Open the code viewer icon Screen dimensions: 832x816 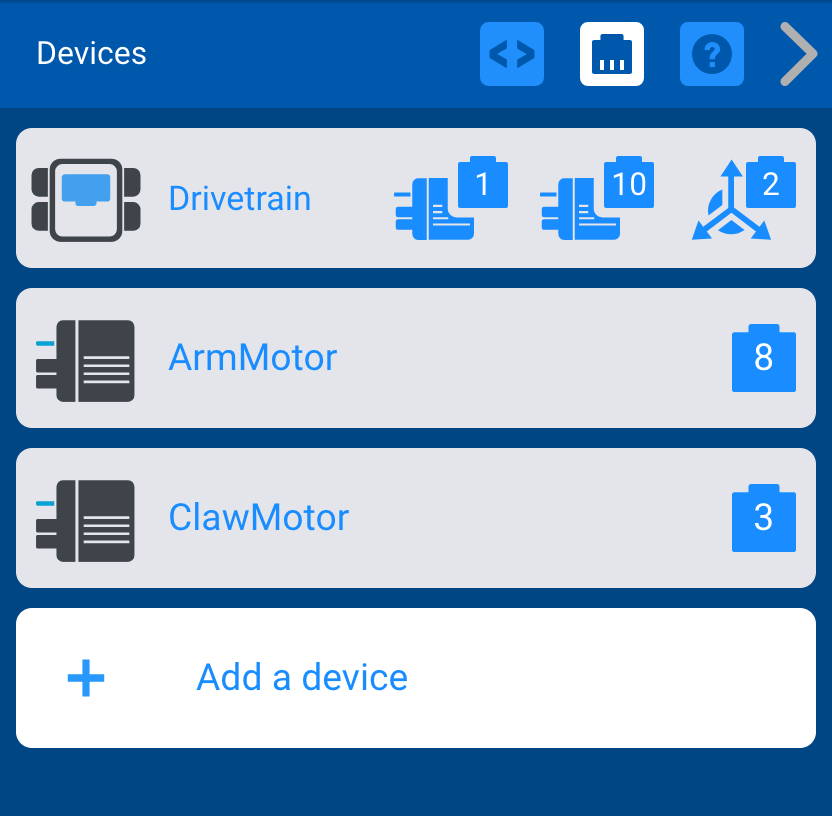click(512, 54)
